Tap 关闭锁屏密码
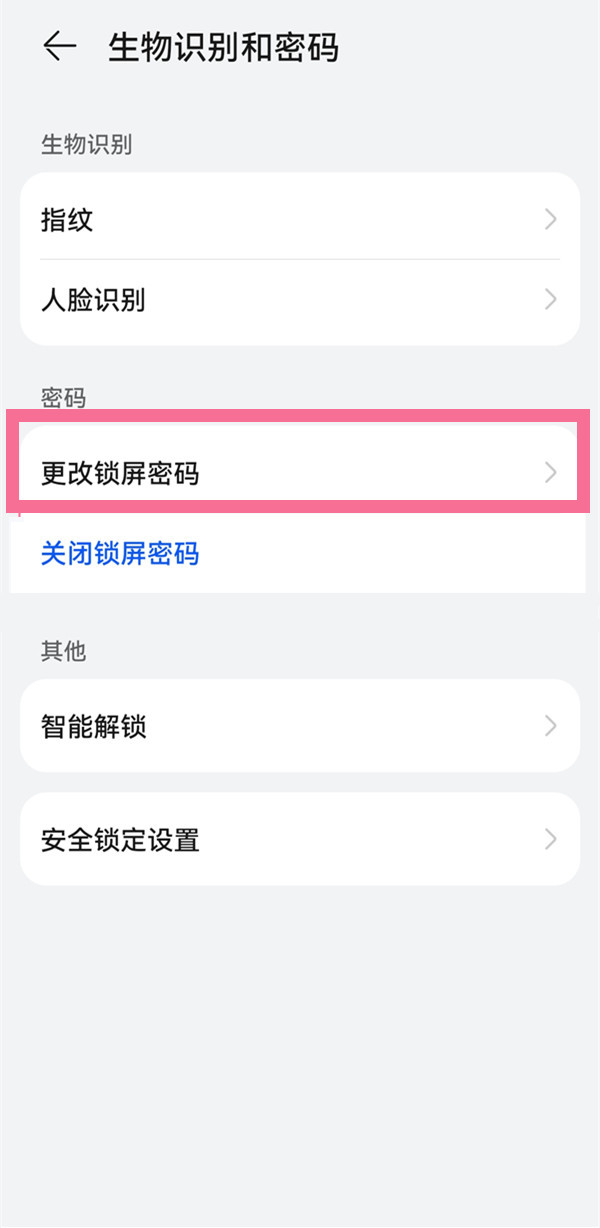 coord(120,553)
